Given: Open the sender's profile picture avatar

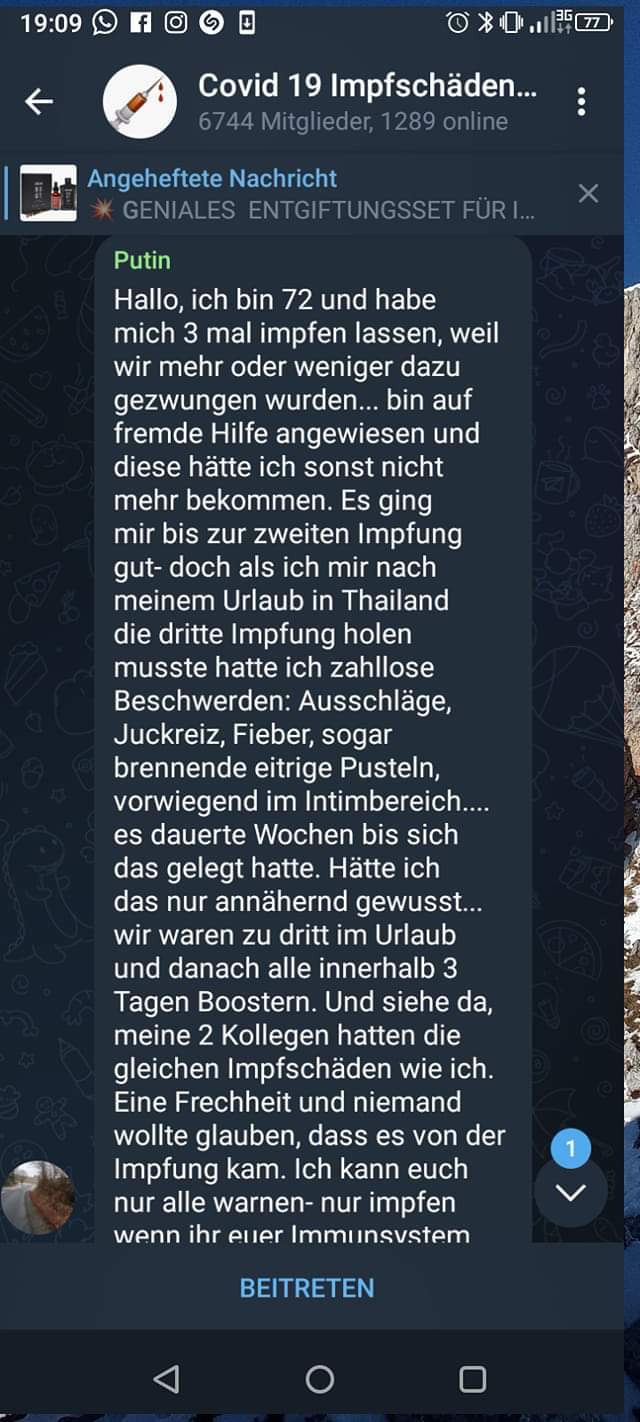Looking at the screenshot, I should coord(38,1197).
